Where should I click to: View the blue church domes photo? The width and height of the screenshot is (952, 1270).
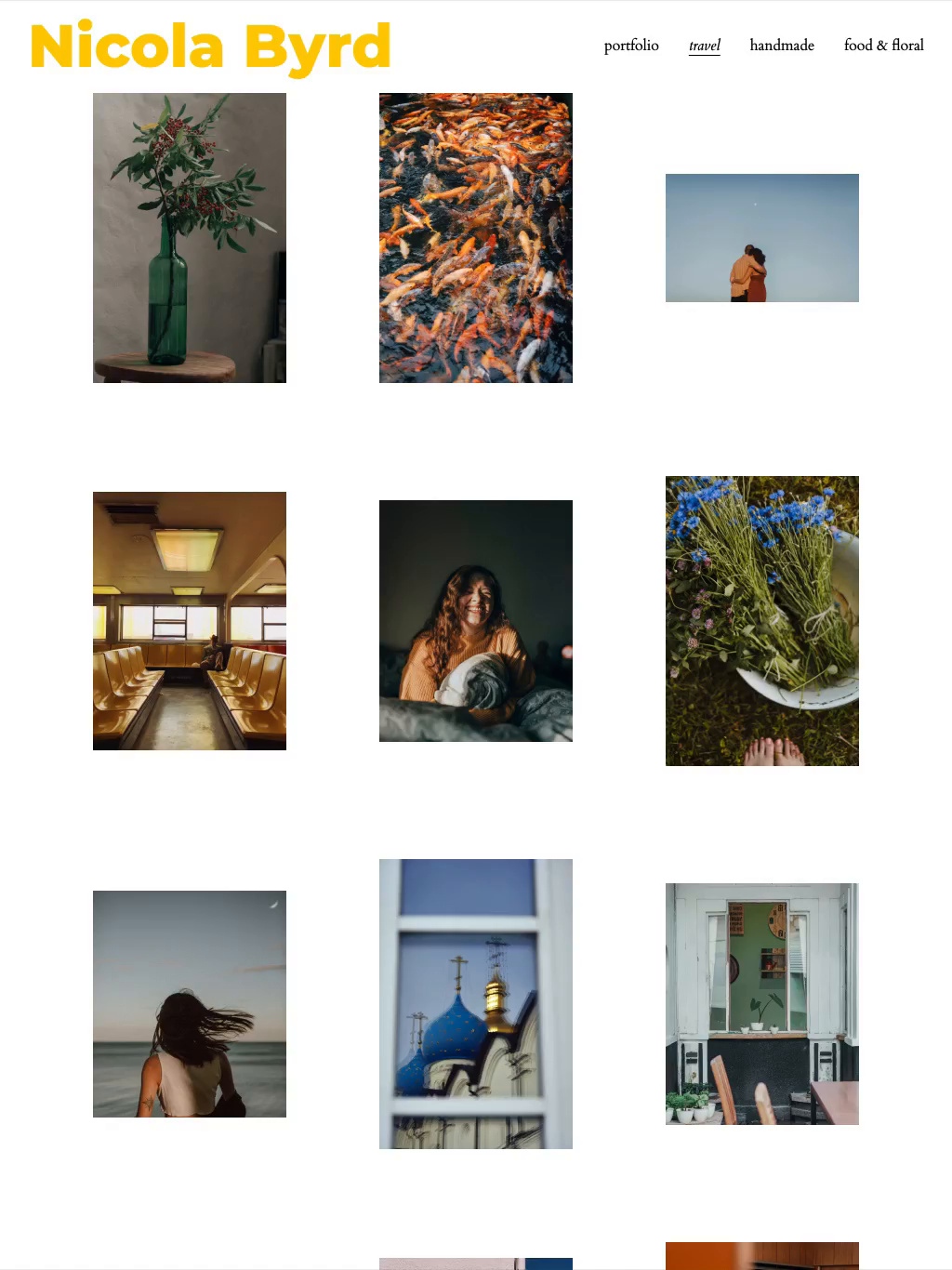(x=476, y=1004)
